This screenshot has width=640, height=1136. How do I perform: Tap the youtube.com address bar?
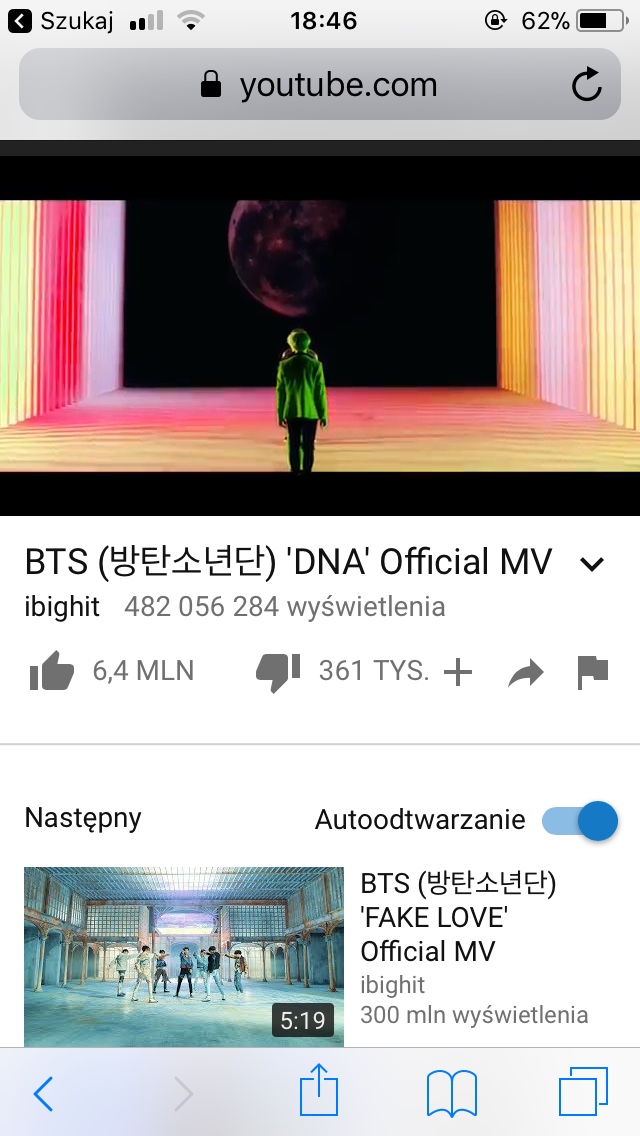(x=320, y=85)
